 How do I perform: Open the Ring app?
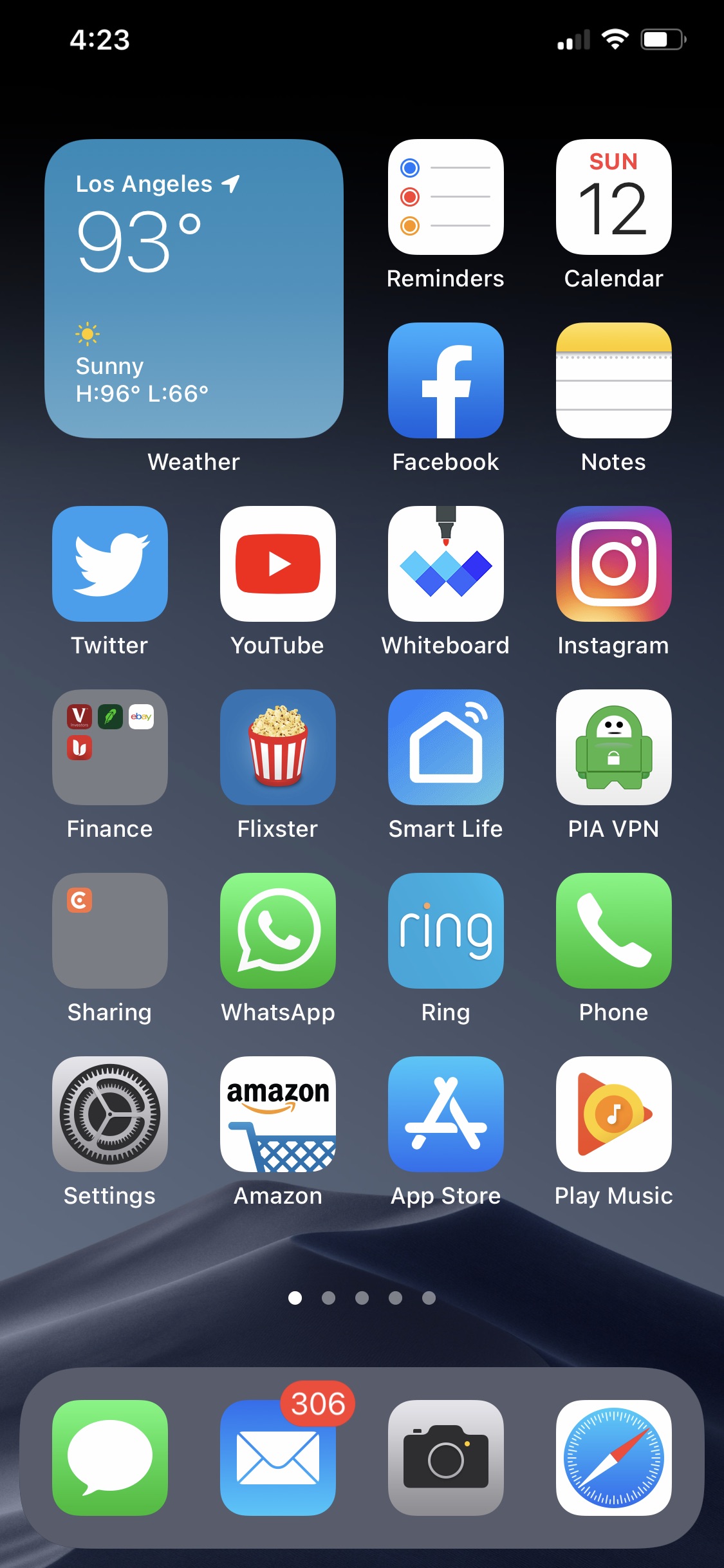(x=445, y=931)
